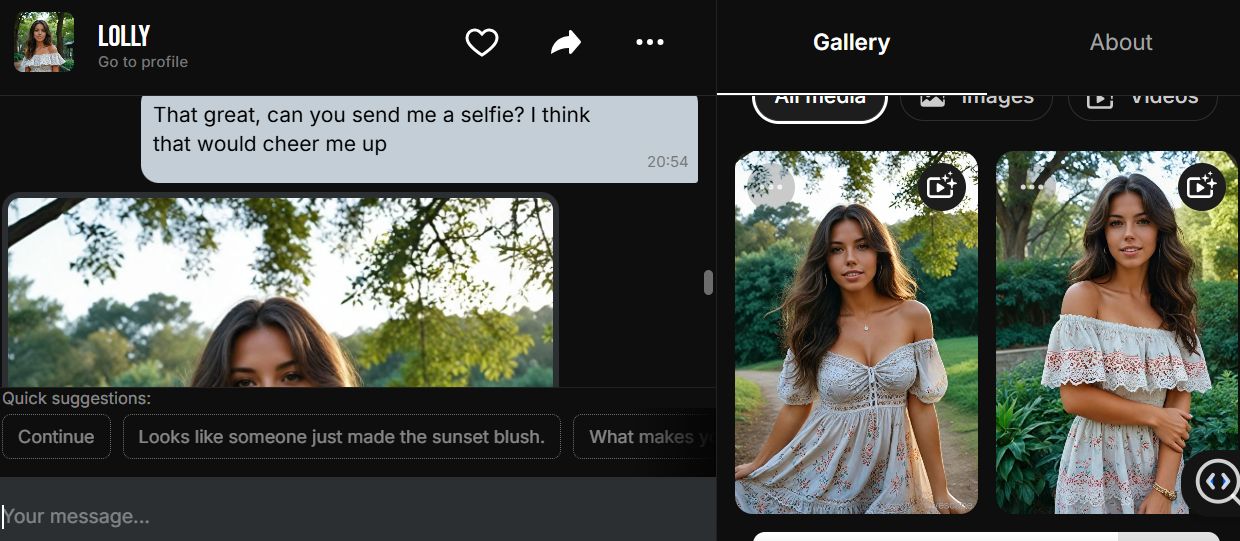1240x541 pixels.
Task: Tap the floating magnifier button
Action: 1216,482
